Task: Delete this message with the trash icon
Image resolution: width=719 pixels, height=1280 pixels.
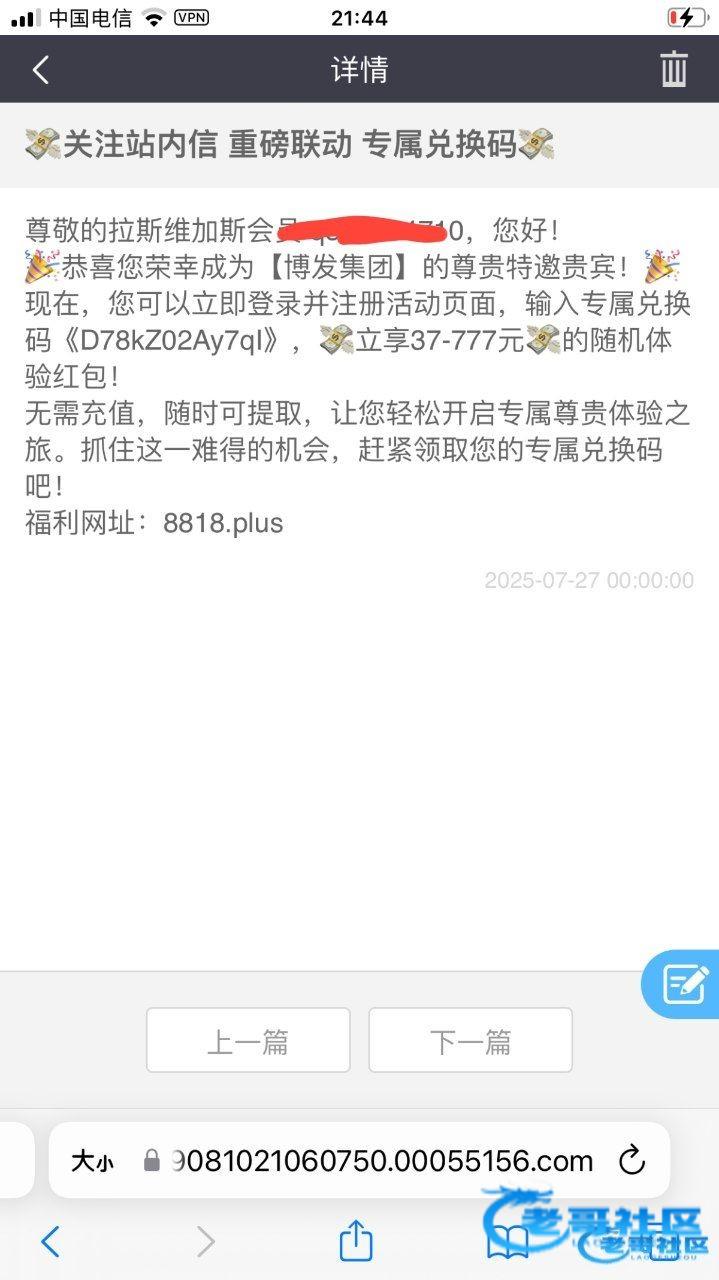Action: coord(674,70)
